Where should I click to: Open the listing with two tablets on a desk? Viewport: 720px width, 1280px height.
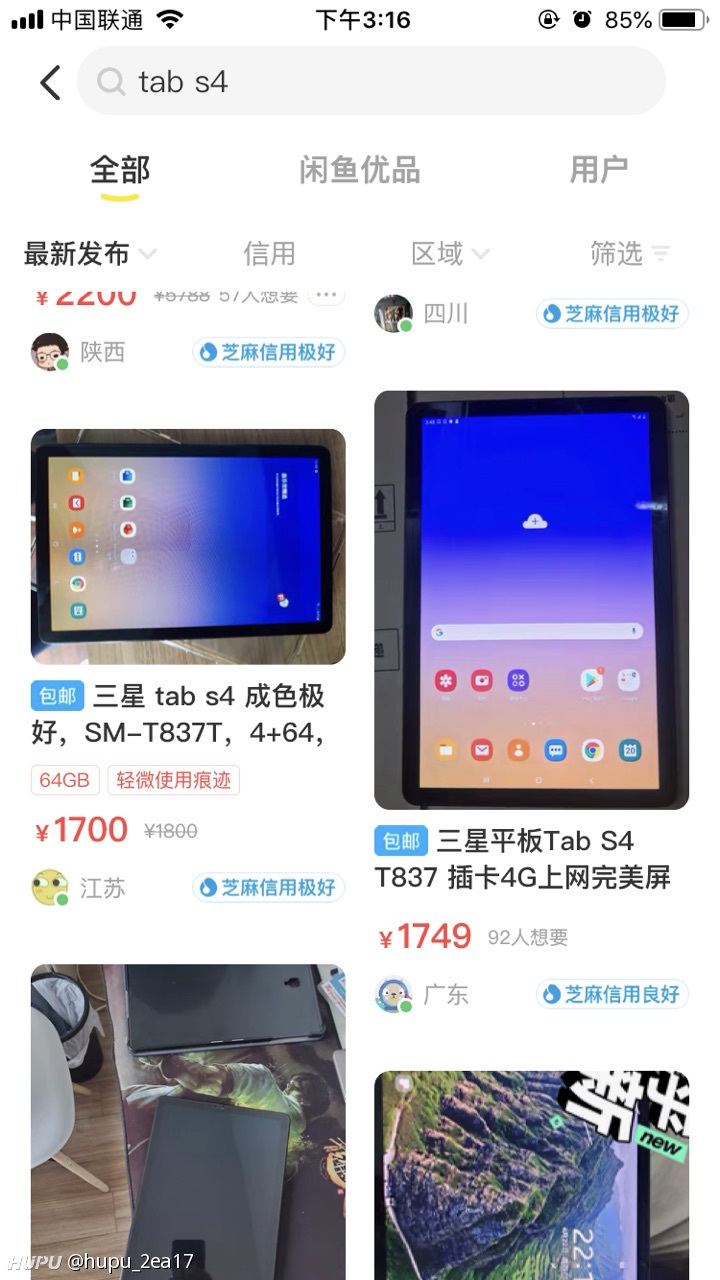click(188, 1110)
